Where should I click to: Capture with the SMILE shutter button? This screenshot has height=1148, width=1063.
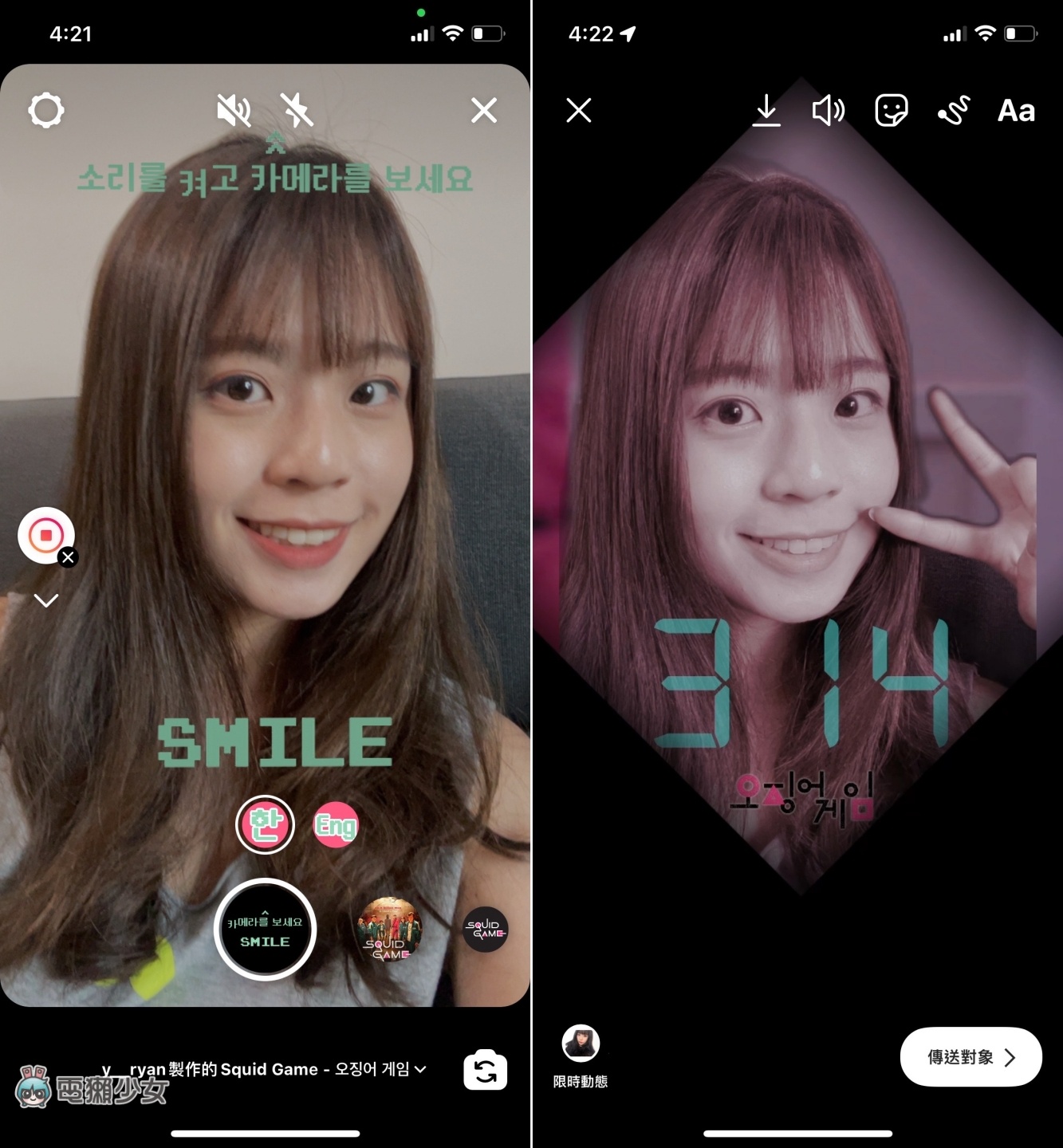tap(266, 930)
